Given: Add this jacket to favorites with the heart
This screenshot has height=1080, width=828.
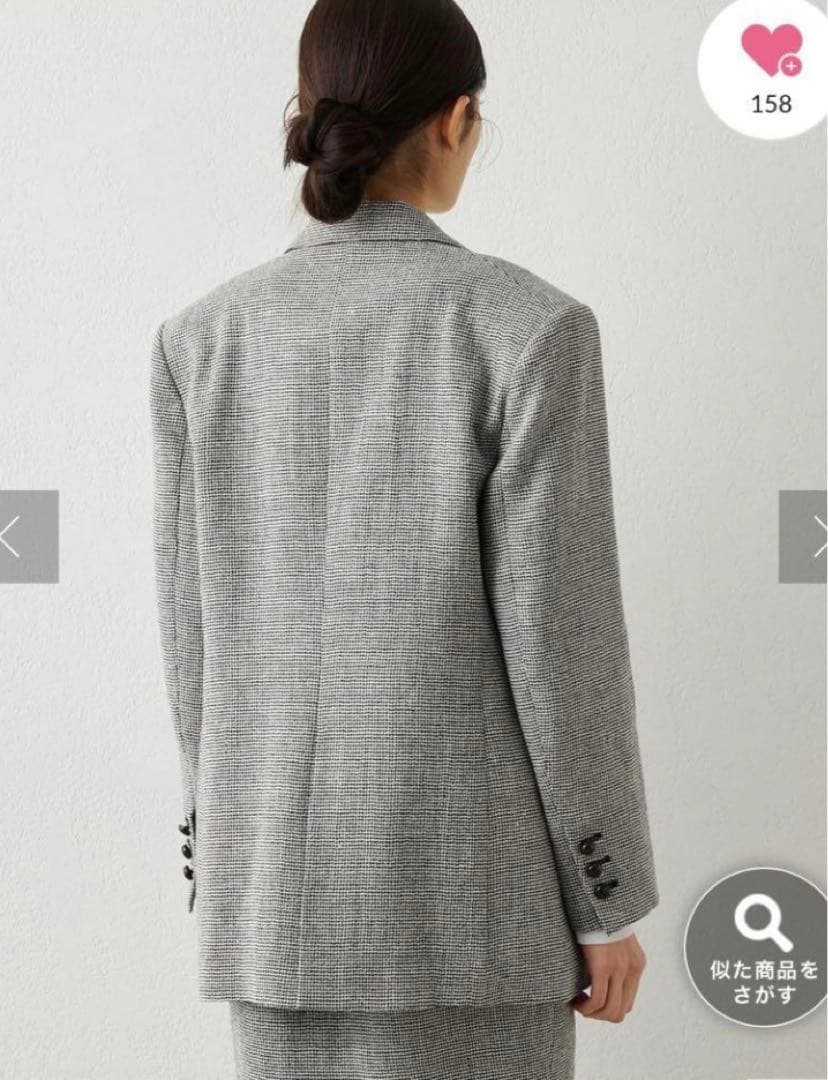Looking at the screenshot, I should 771,52.
